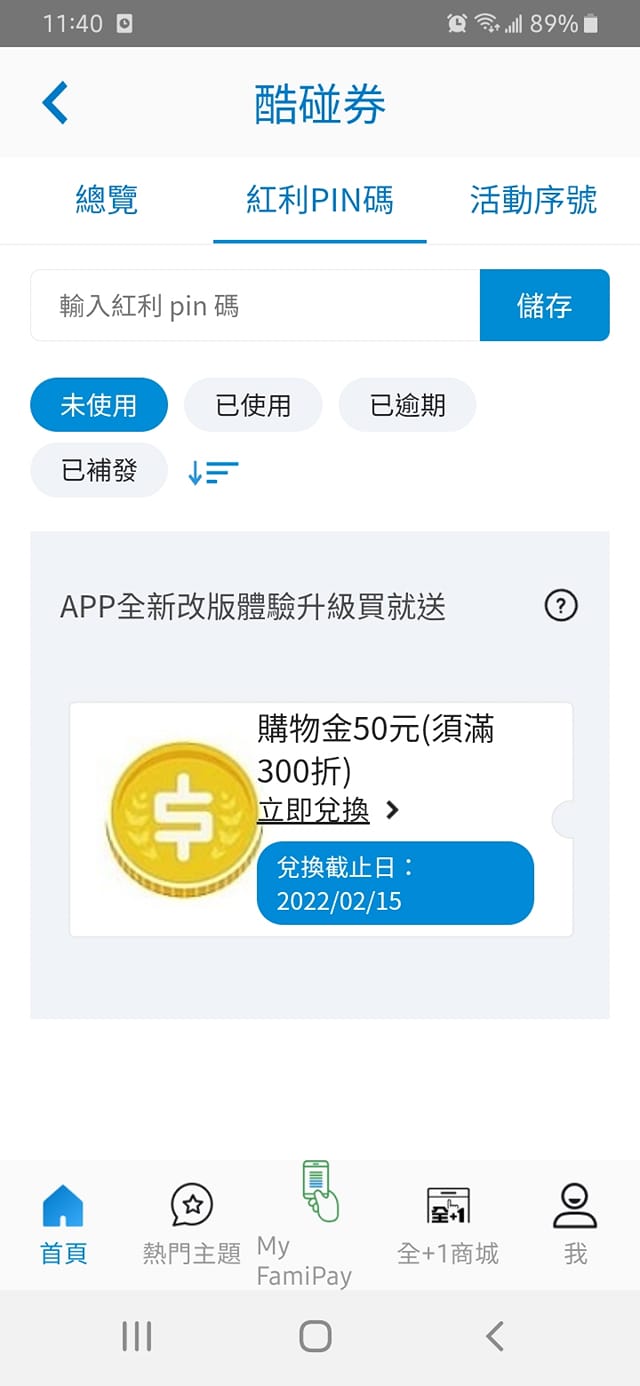Screen dimensions: 640x1386
Task: Switch to the 總覽 tab
Action: pos(106,200)
